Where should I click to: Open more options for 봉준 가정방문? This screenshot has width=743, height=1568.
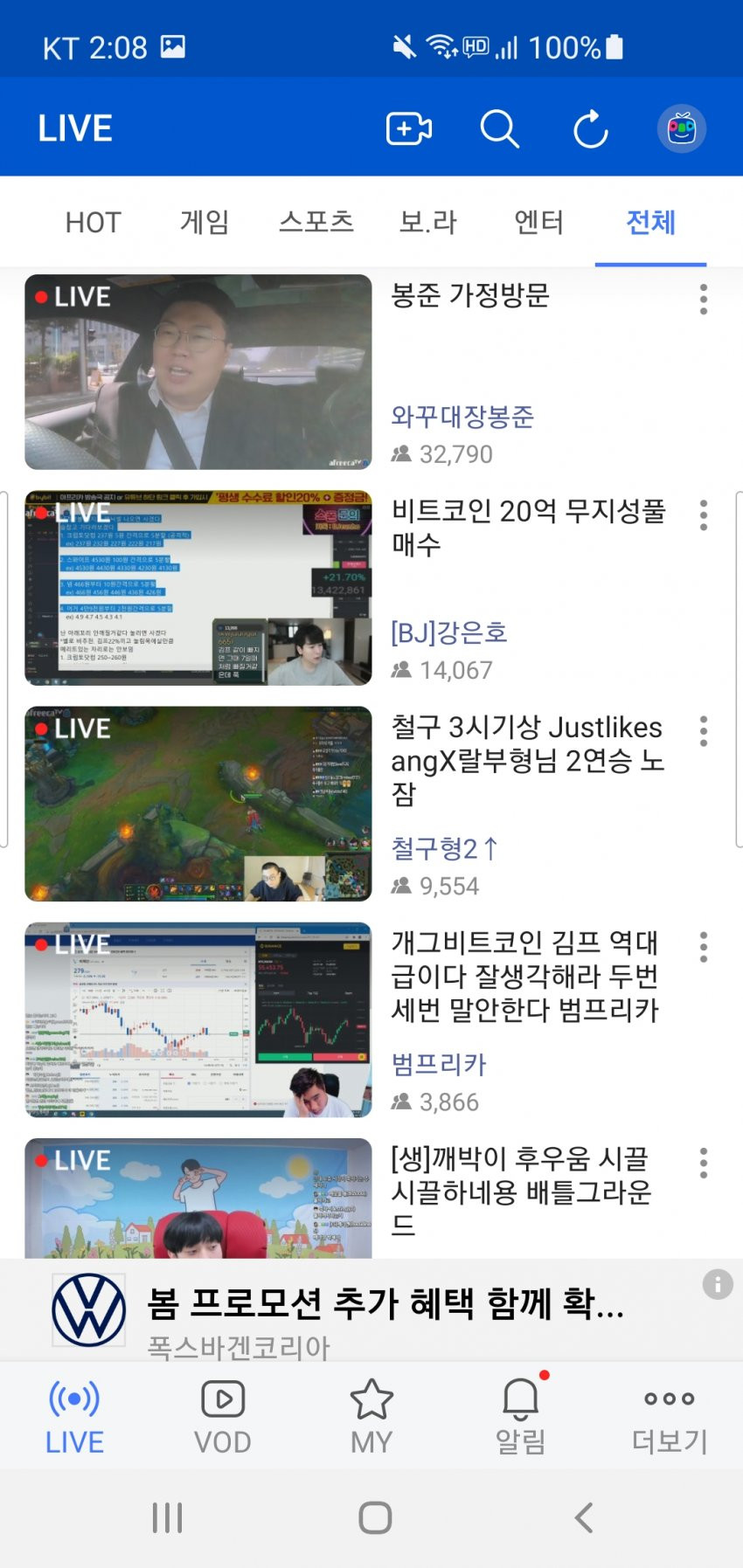click(x=703, y=300)
